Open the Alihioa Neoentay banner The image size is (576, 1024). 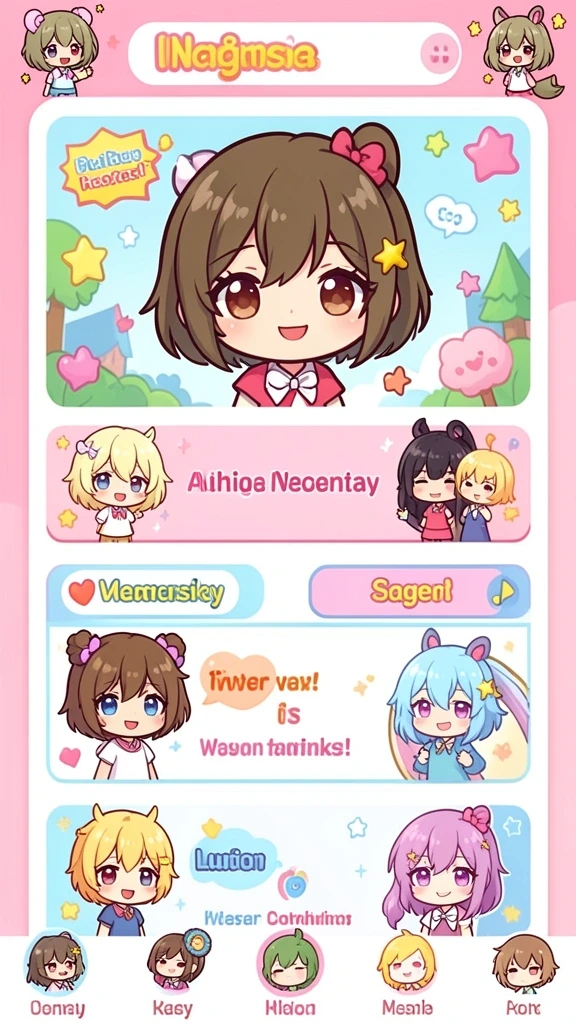[x=288, y=484]
